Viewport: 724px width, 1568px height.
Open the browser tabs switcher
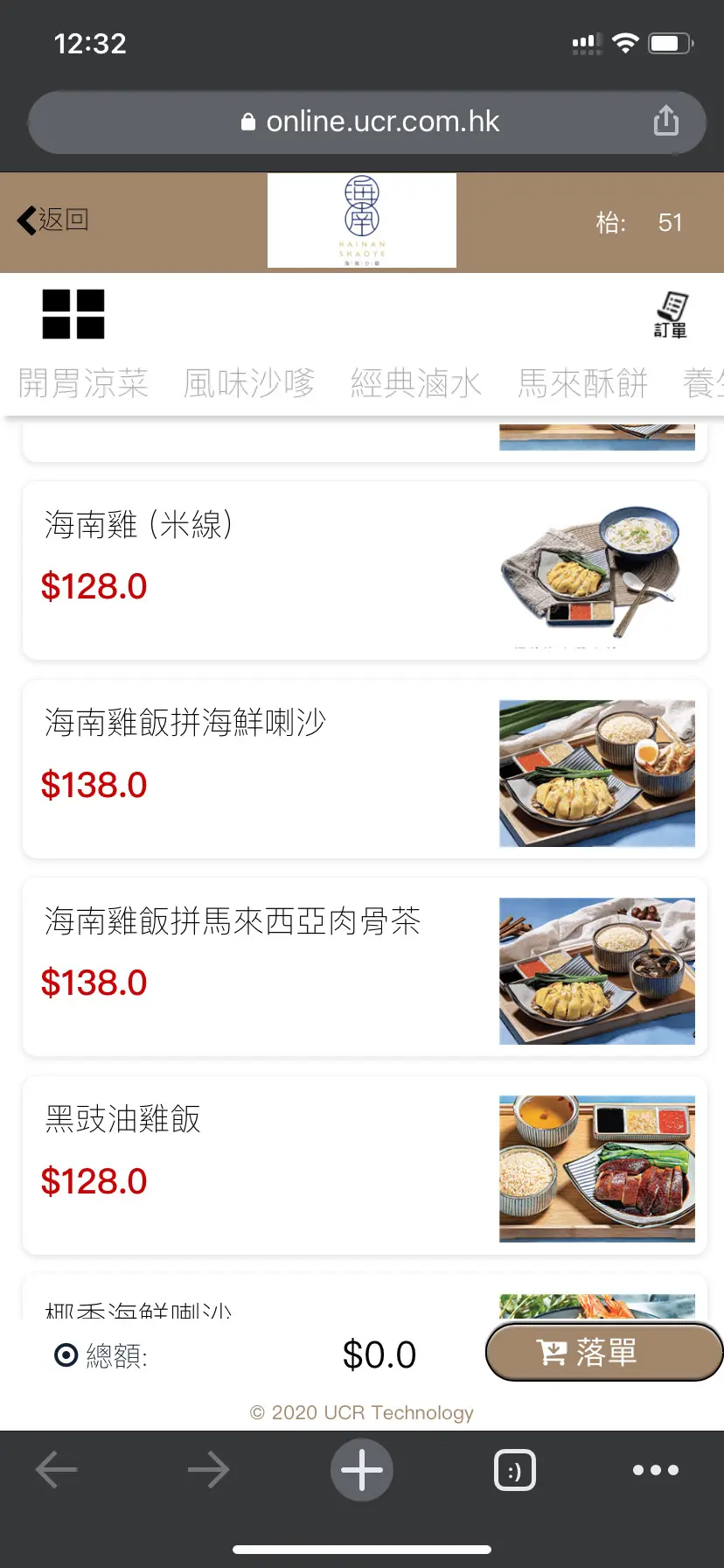pos(515,1471)
